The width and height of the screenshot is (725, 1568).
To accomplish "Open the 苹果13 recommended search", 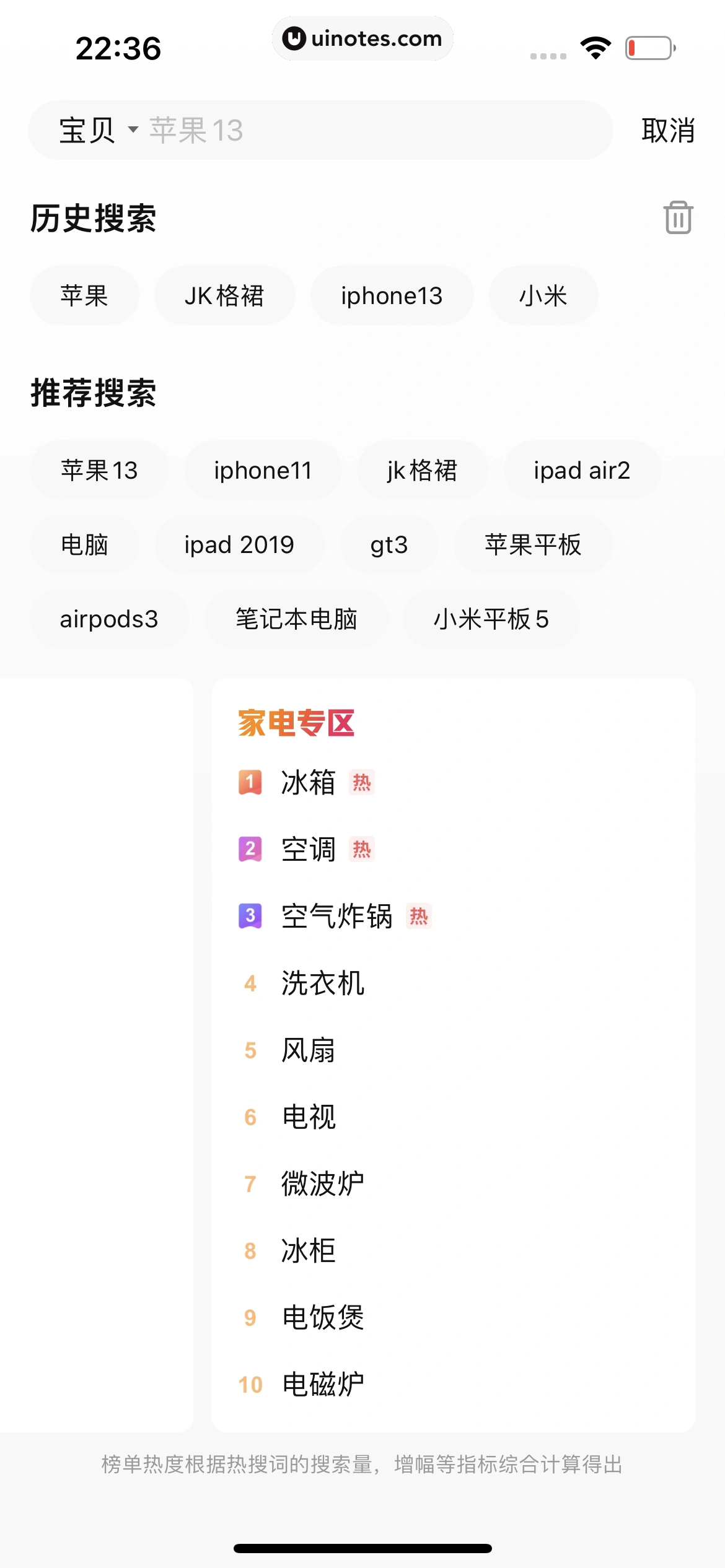I will tap(99, 470).
